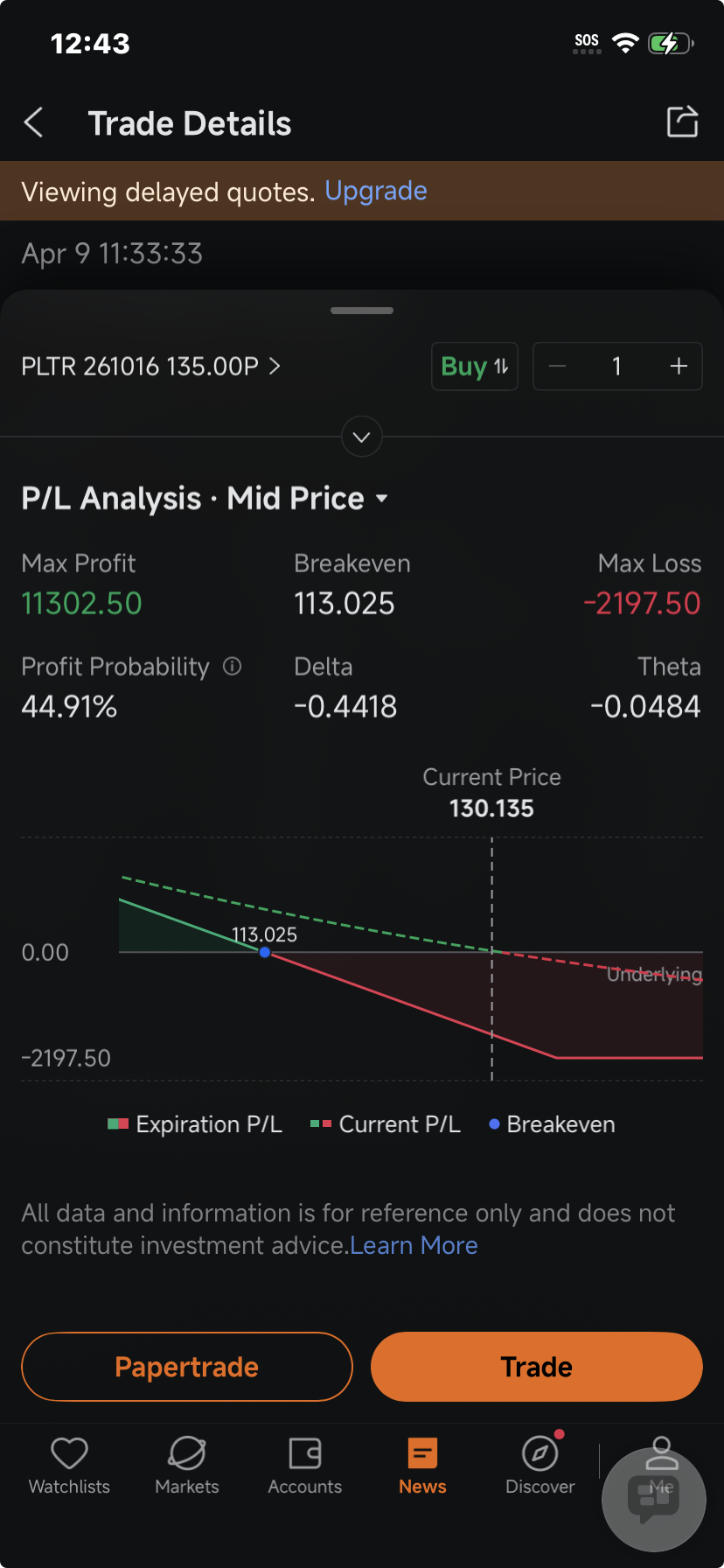Screen dimensions: 724x1568
Task: Switch to the Accounts tab
Action: 305,1466
